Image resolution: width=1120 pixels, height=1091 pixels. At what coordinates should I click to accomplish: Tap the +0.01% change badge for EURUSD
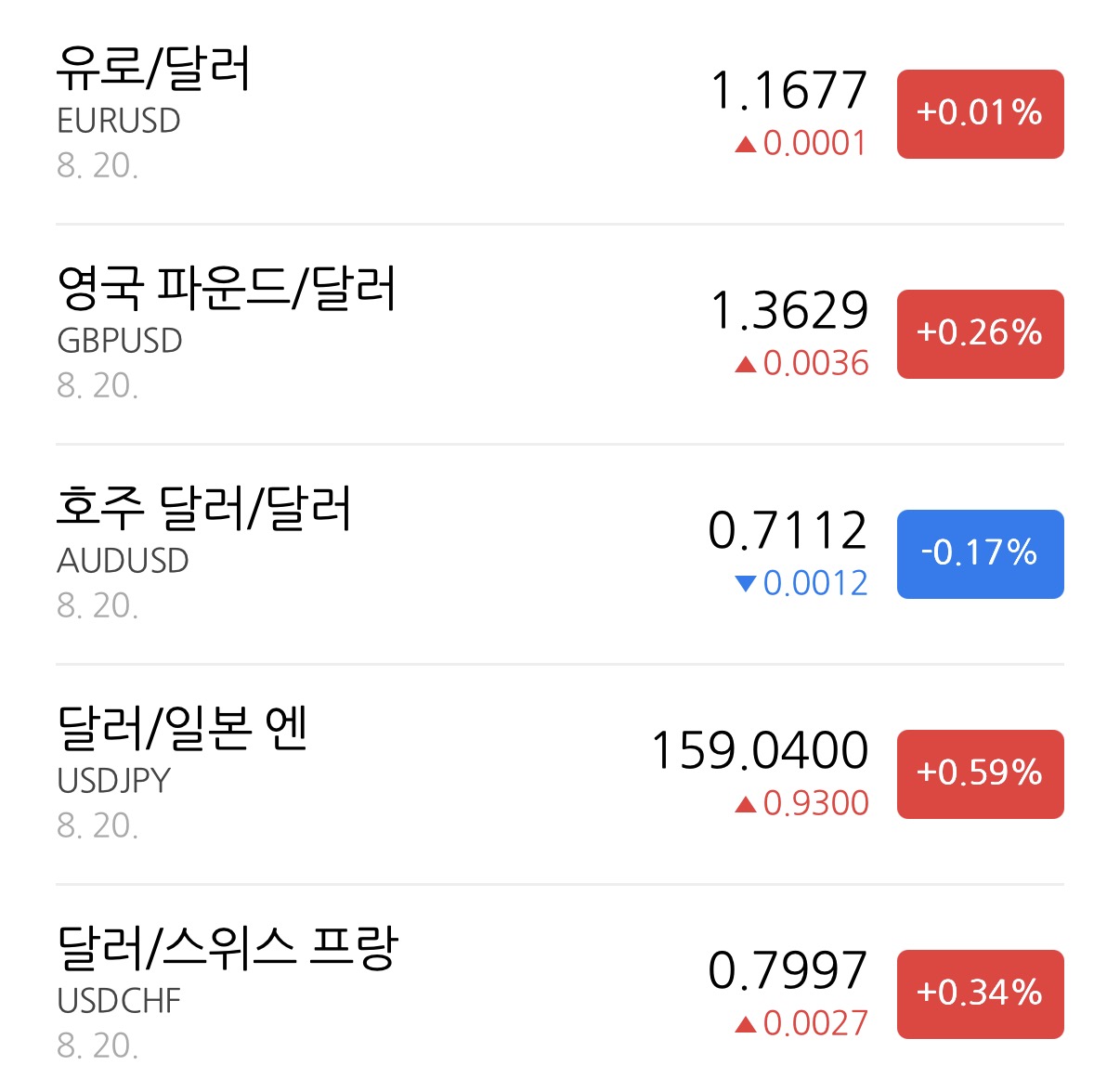[x=980, y=114]
